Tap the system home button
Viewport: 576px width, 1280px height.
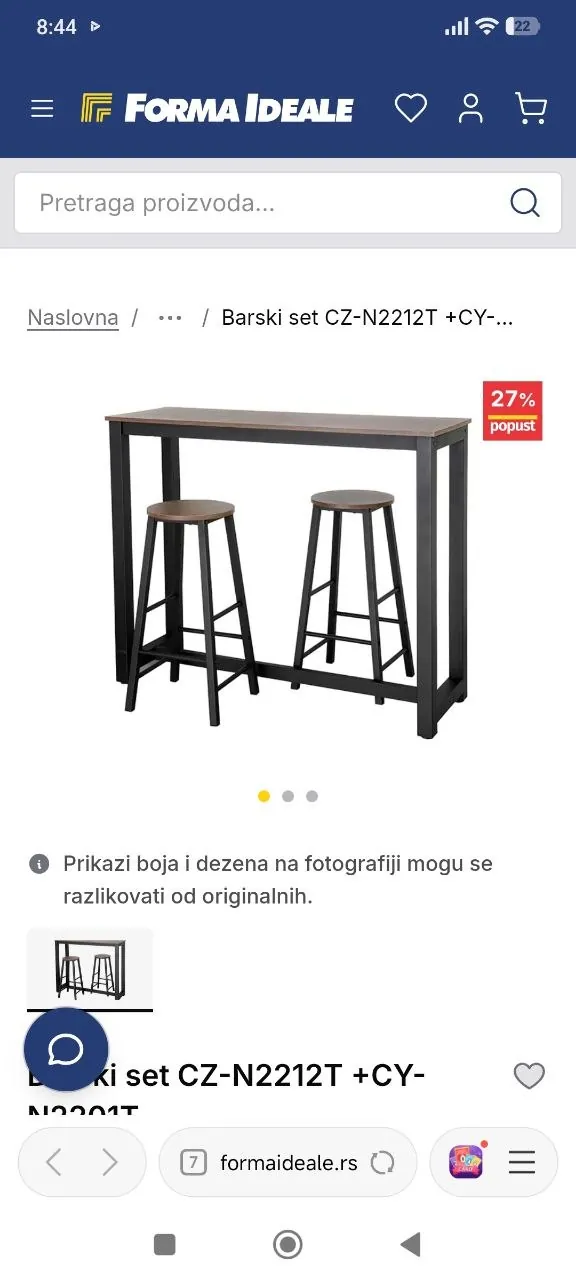(288, 1244)
